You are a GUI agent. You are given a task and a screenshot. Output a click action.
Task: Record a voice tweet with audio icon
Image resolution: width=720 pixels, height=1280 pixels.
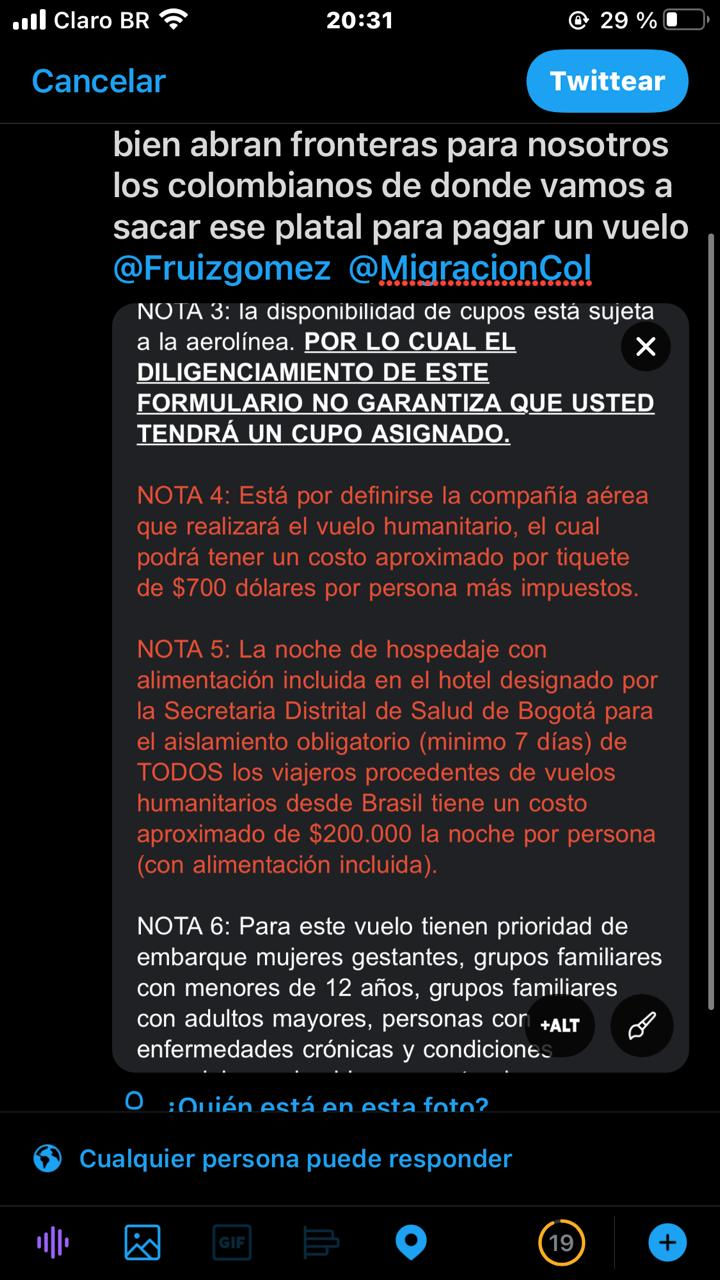52,1243
